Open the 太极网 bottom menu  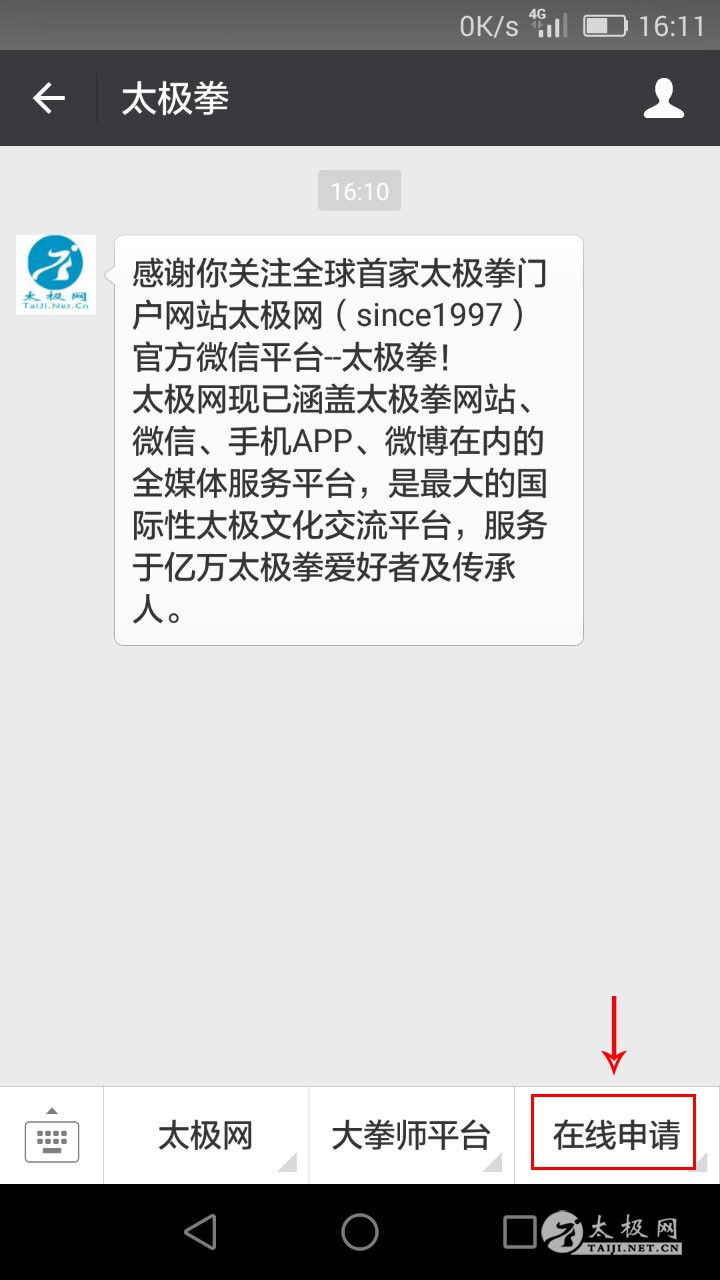206,1135
